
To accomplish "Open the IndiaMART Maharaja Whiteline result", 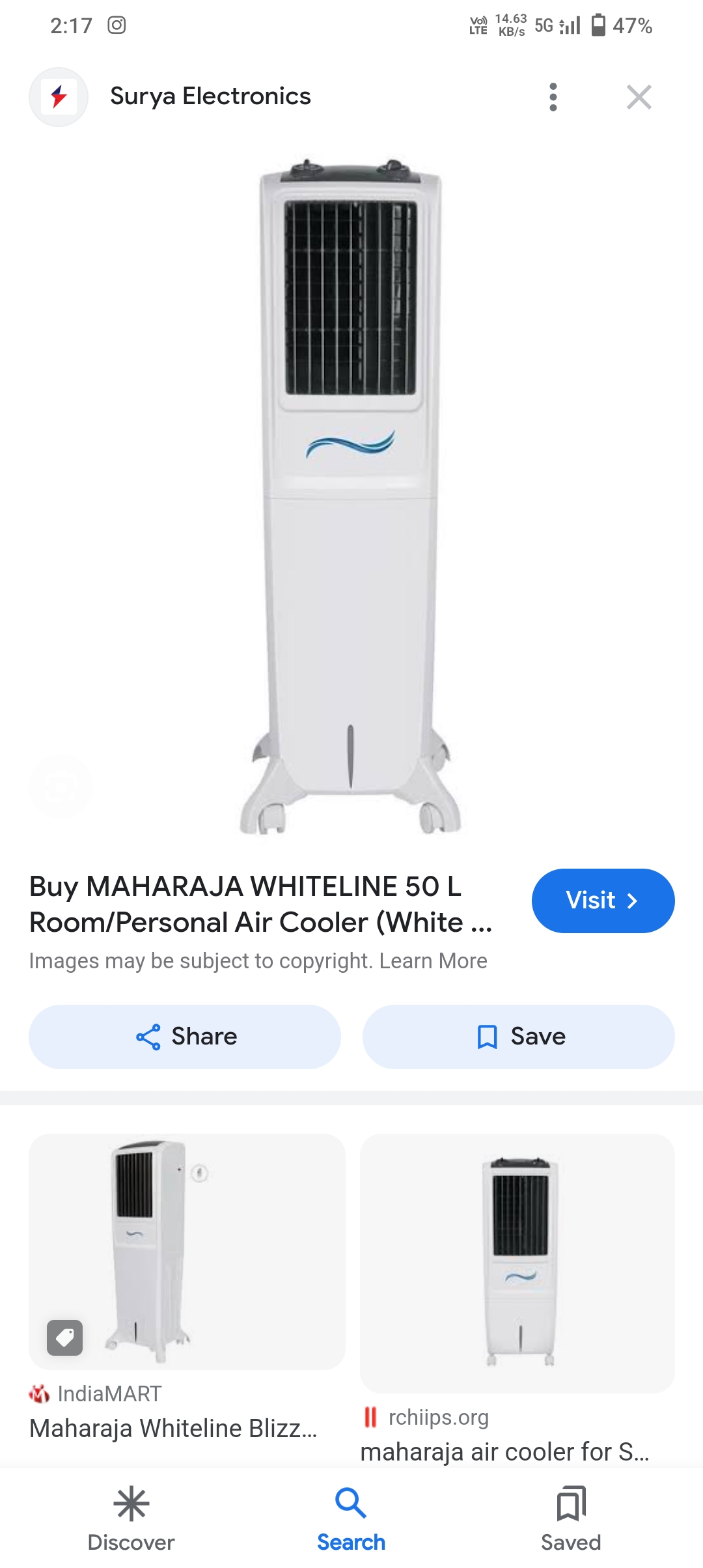I will tap(187, 1250).
